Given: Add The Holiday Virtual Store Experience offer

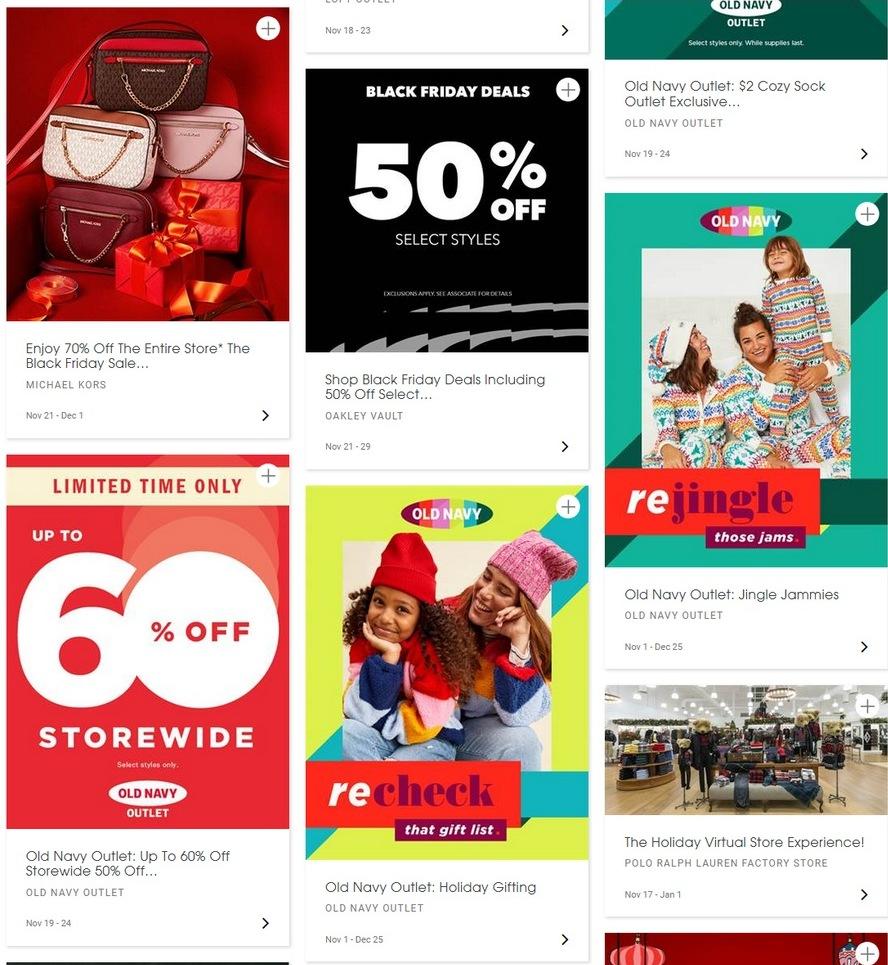Looking at the screenshot, I should (x=867, y=706).
